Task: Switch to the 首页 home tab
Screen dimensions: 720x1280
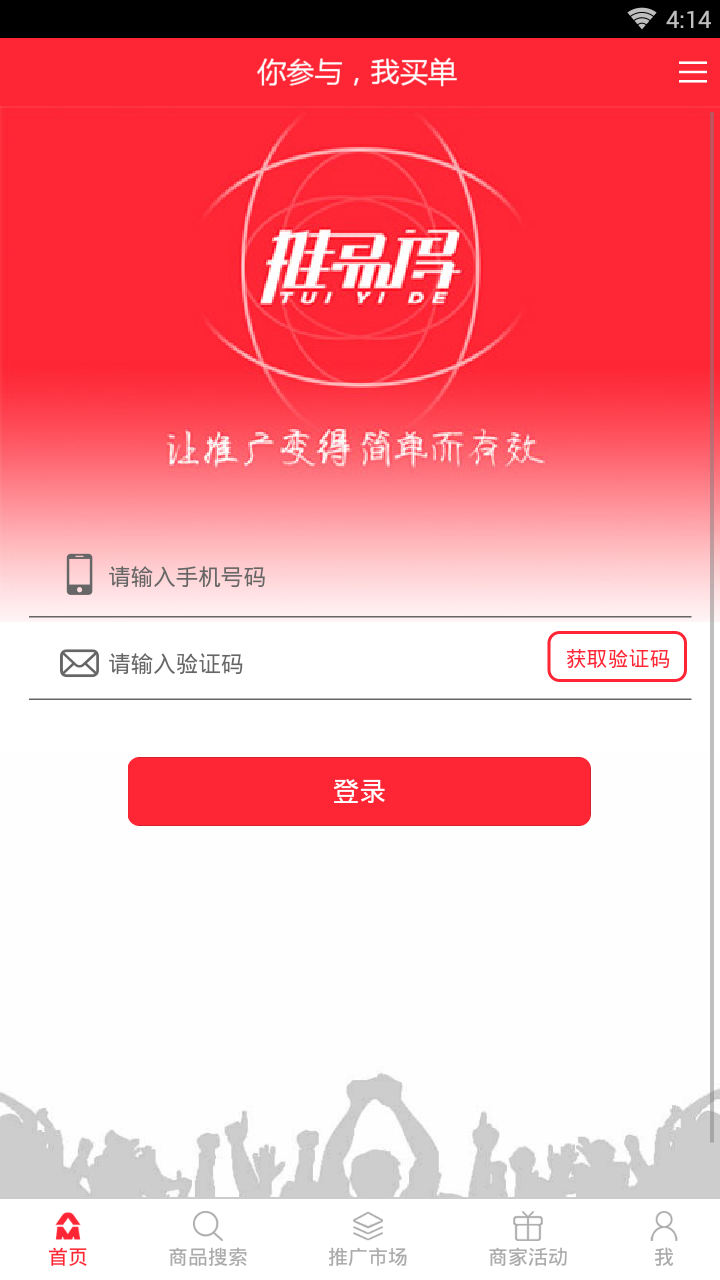Action: tap(68, 1240)
